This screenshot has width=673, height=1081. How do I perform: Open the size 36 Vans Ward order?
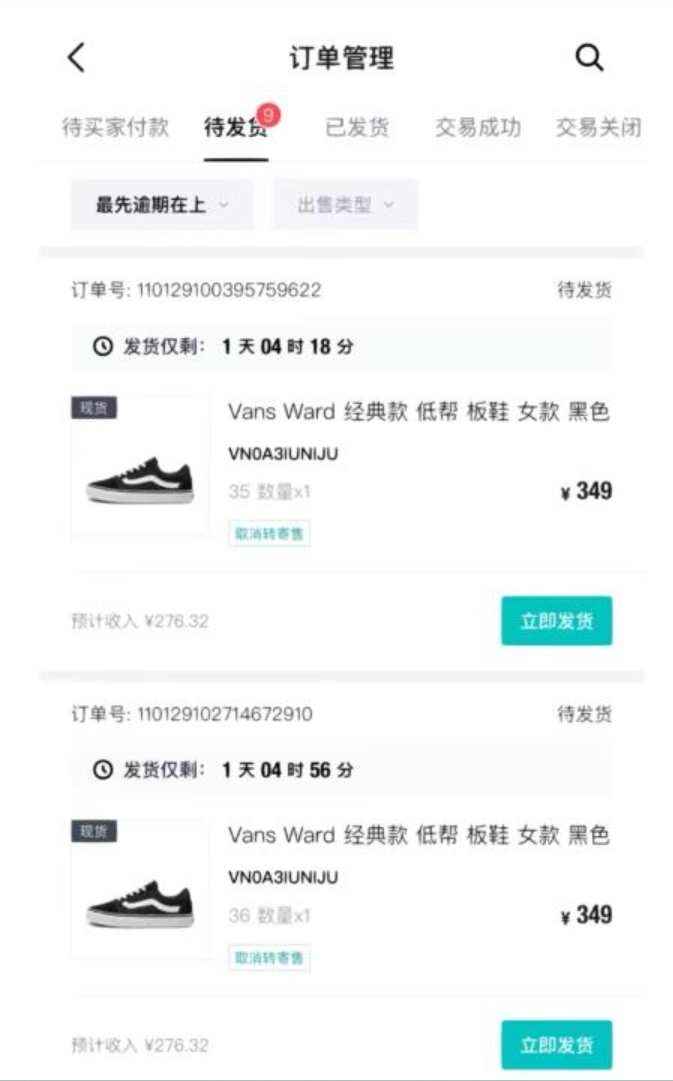pyautogui.click(x=418, y=835)
